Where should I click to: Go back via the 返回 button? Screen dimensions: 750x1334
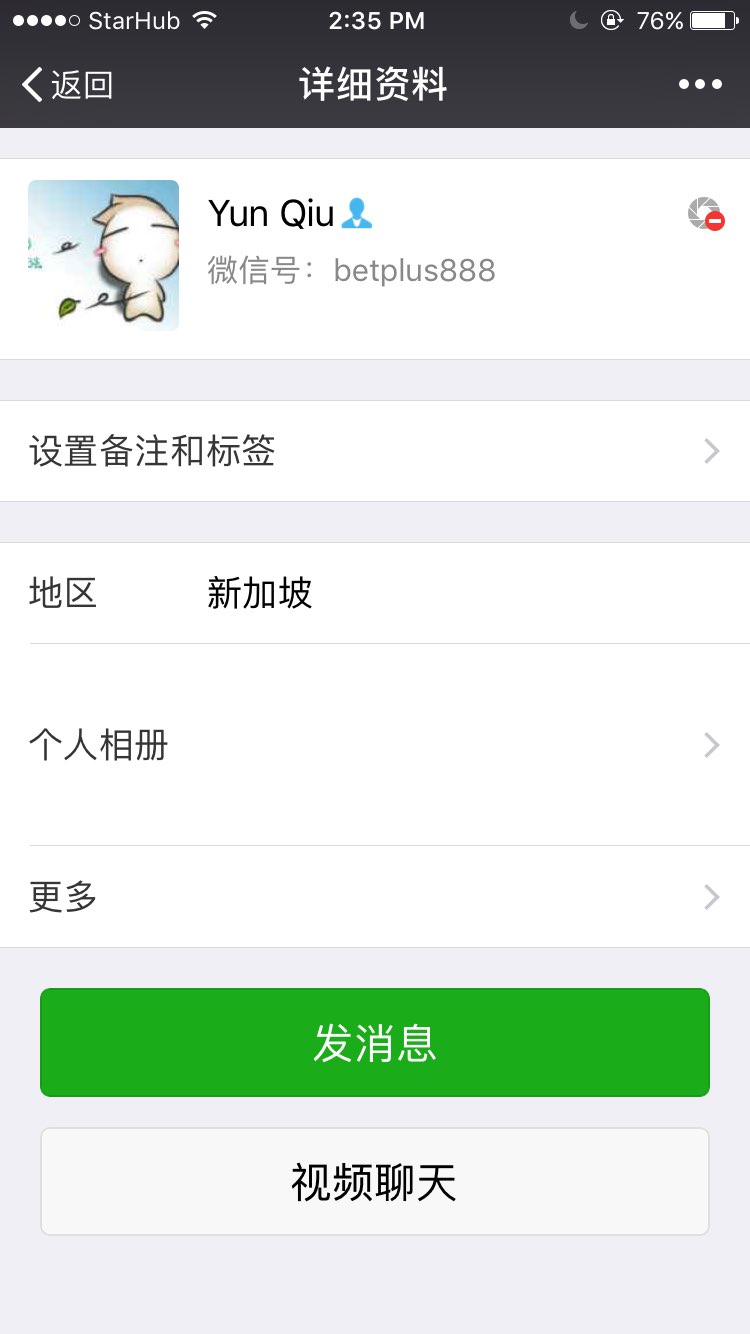tap(67, 85)
